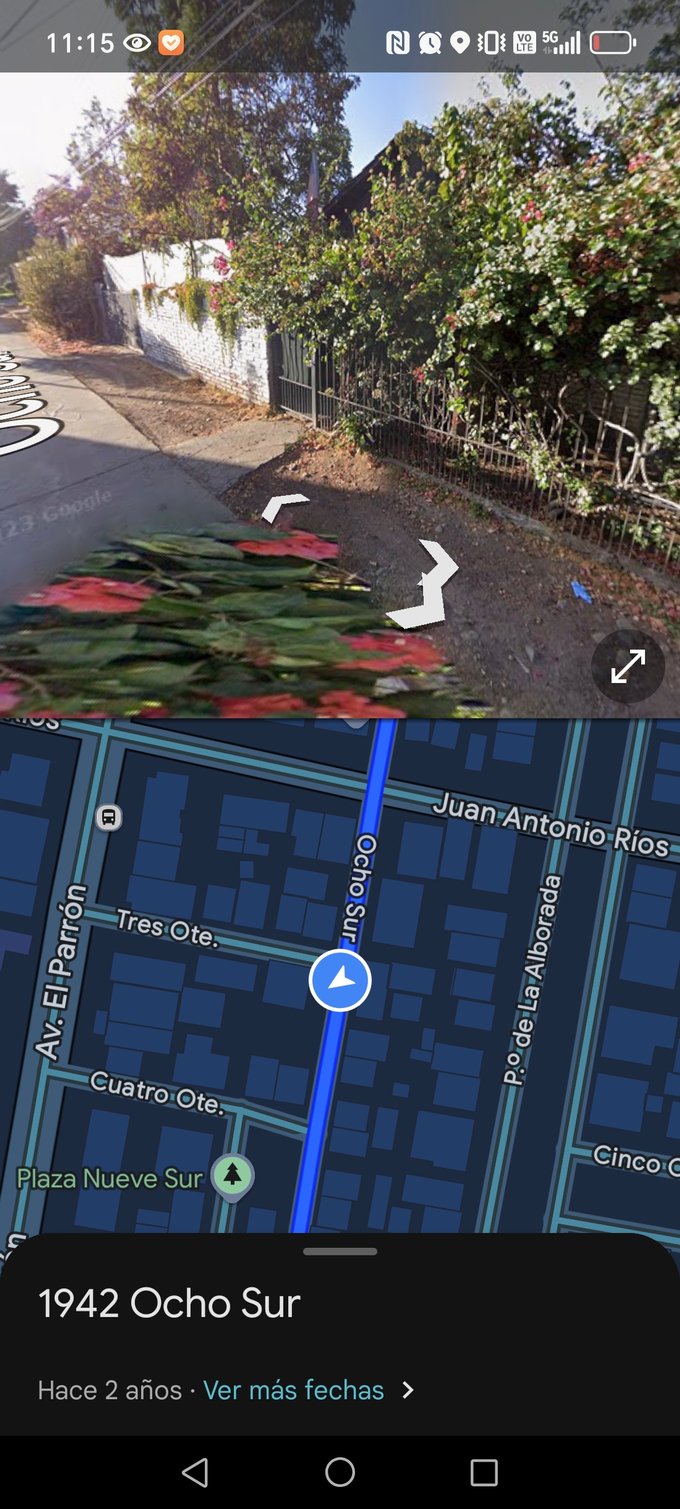Tap the bus stop icon on map
Screen dimensions: 680x1509
(109, 818)
